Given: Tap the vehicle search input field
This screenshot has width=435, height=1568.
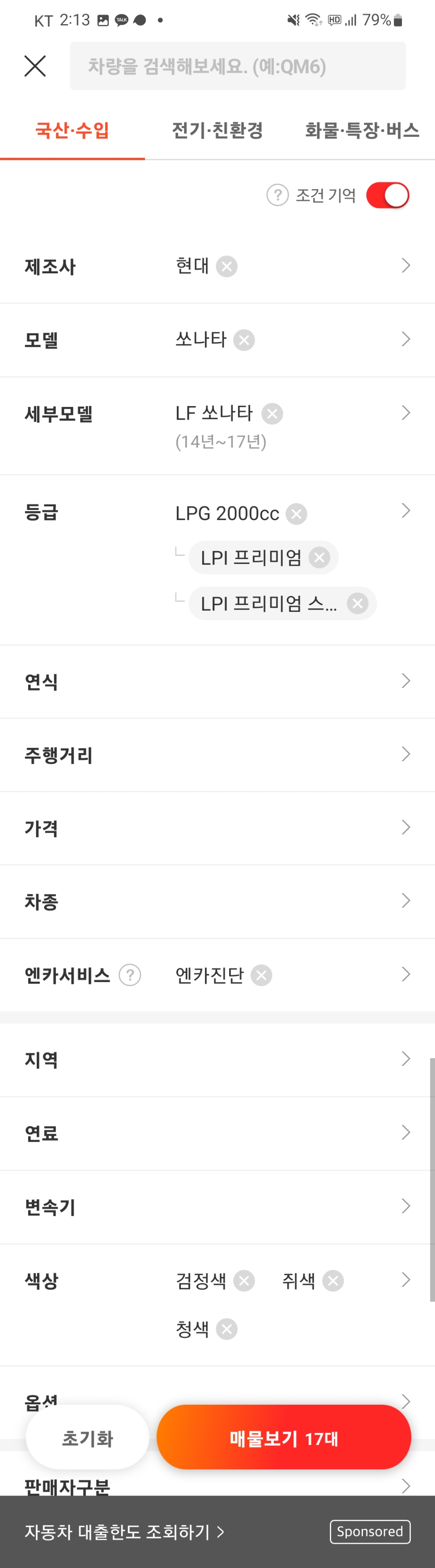Looking at the screenshot, I should point(238,66).
